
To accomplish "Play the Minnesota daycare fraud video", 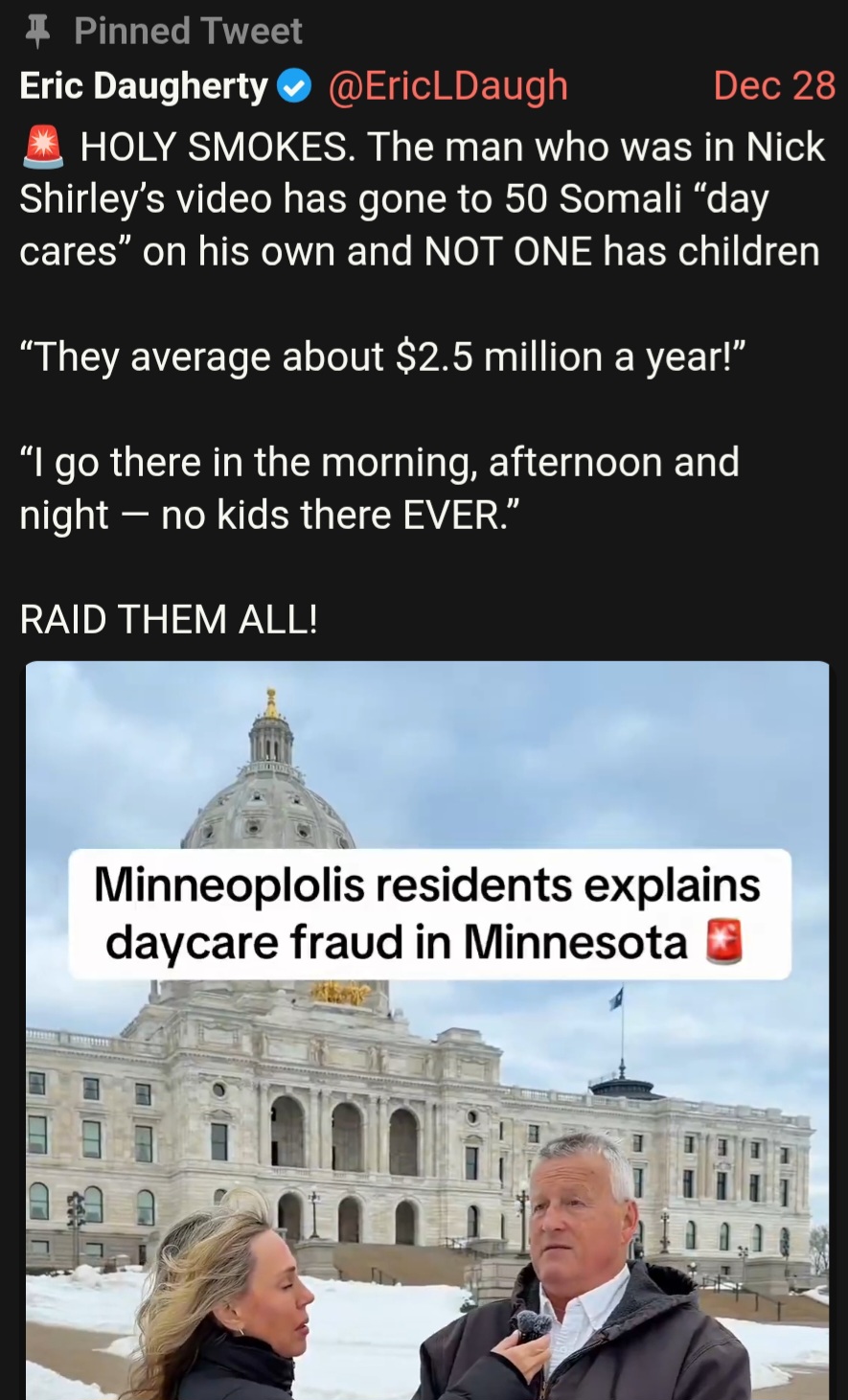I will pos(427,1030).
